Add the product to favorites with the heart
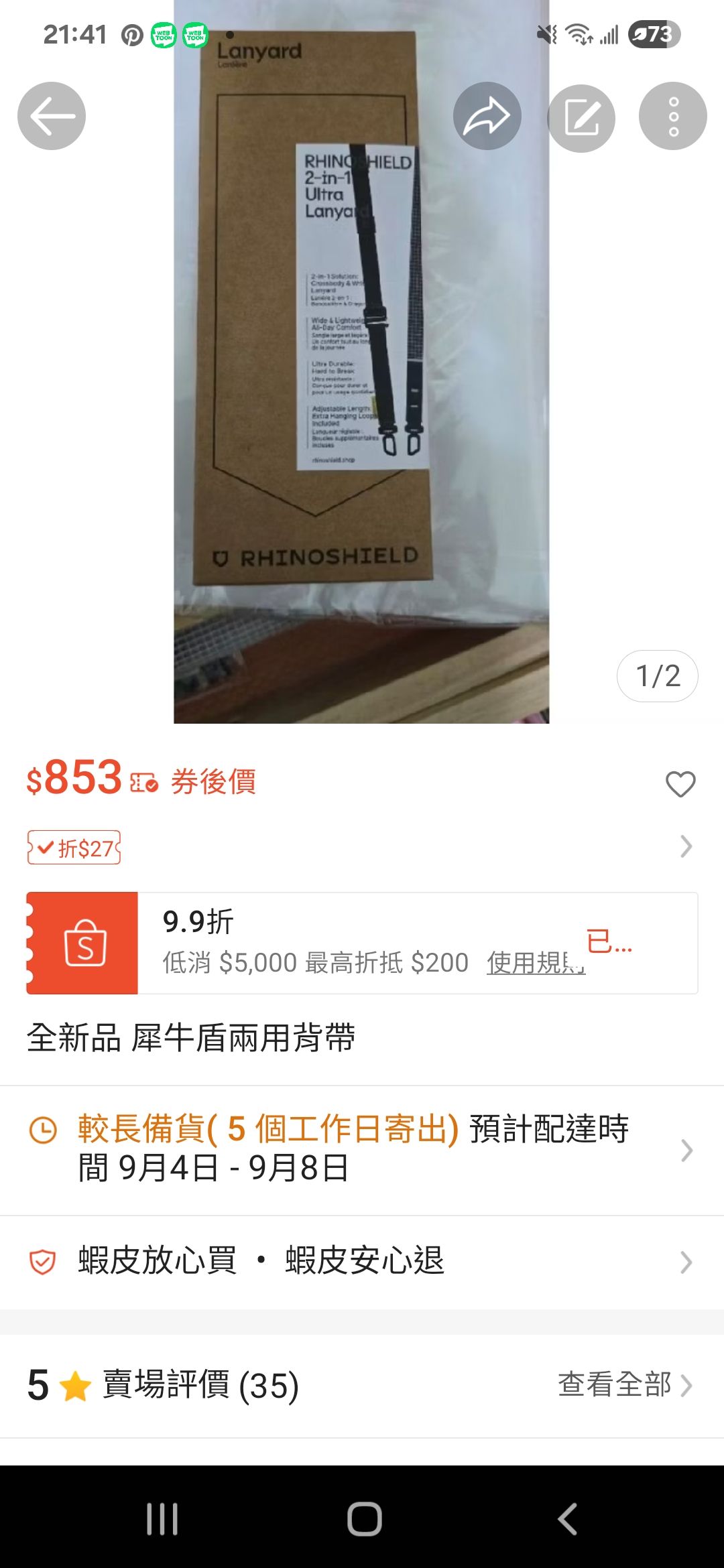The height and width of the screenshot is (1568, 724). (680, 783)
